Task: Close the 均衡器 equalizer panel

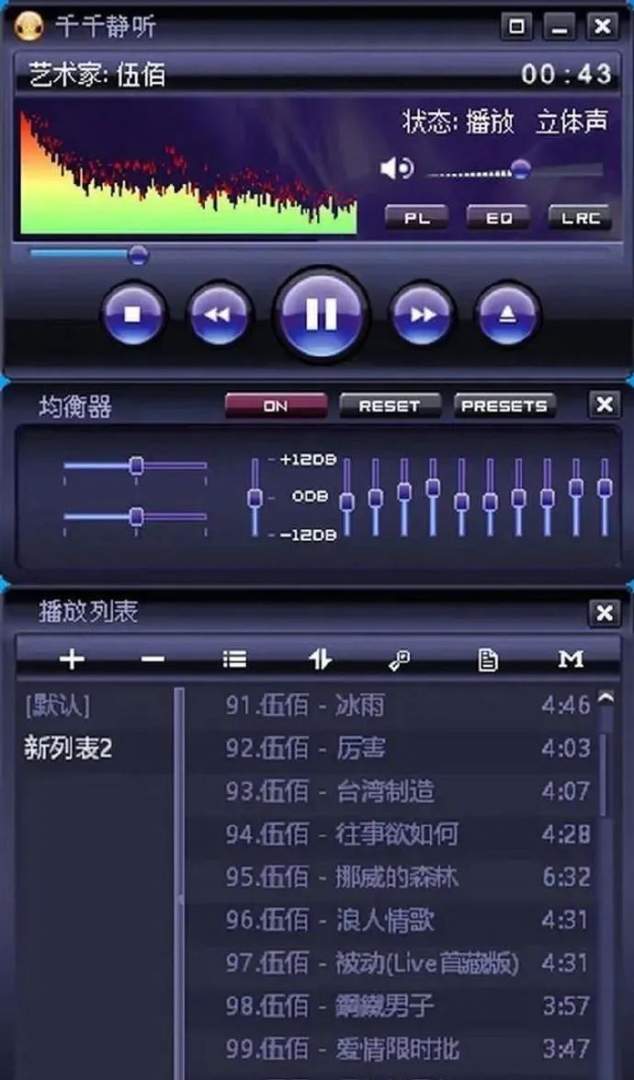Action: click(604, 405)
